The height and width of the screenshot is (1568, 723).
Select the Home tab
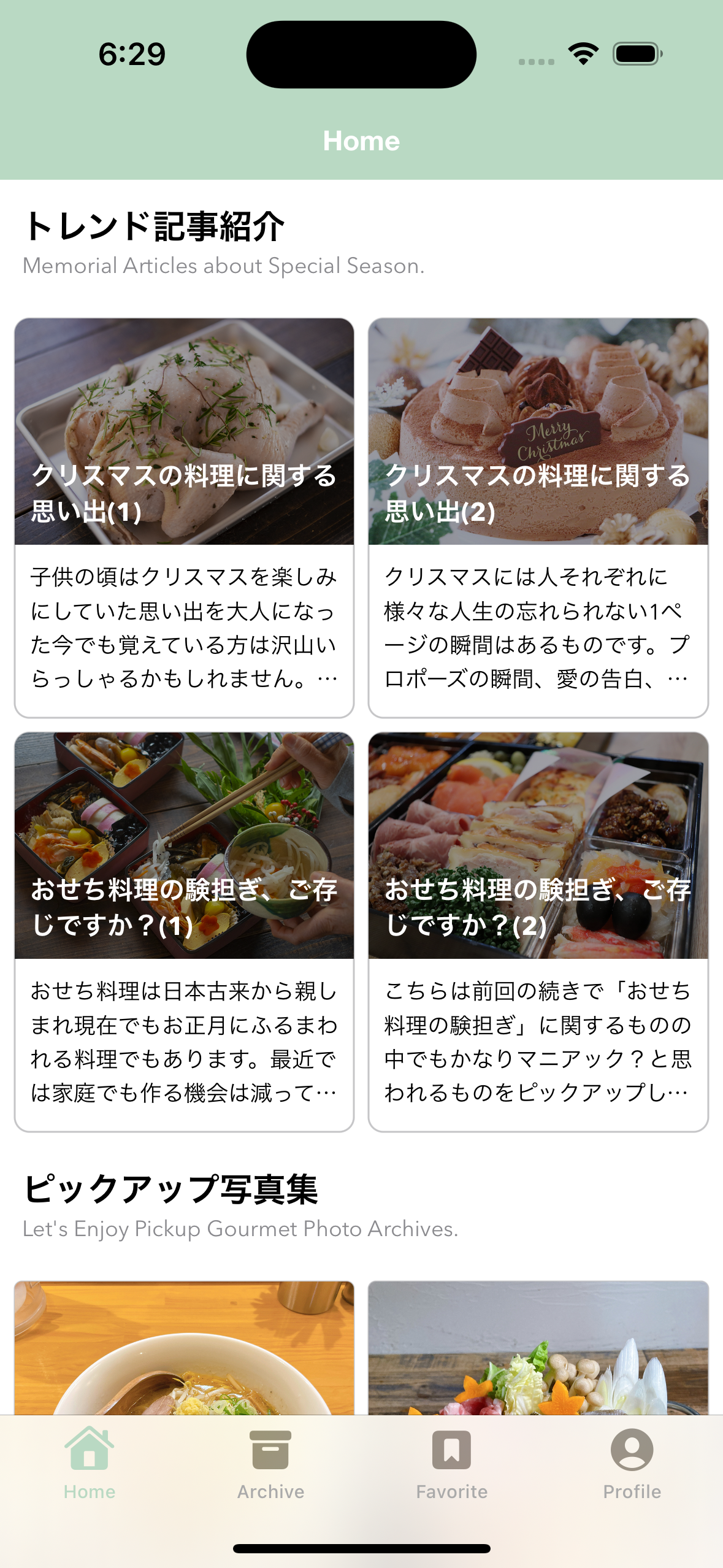(90, 1464)
